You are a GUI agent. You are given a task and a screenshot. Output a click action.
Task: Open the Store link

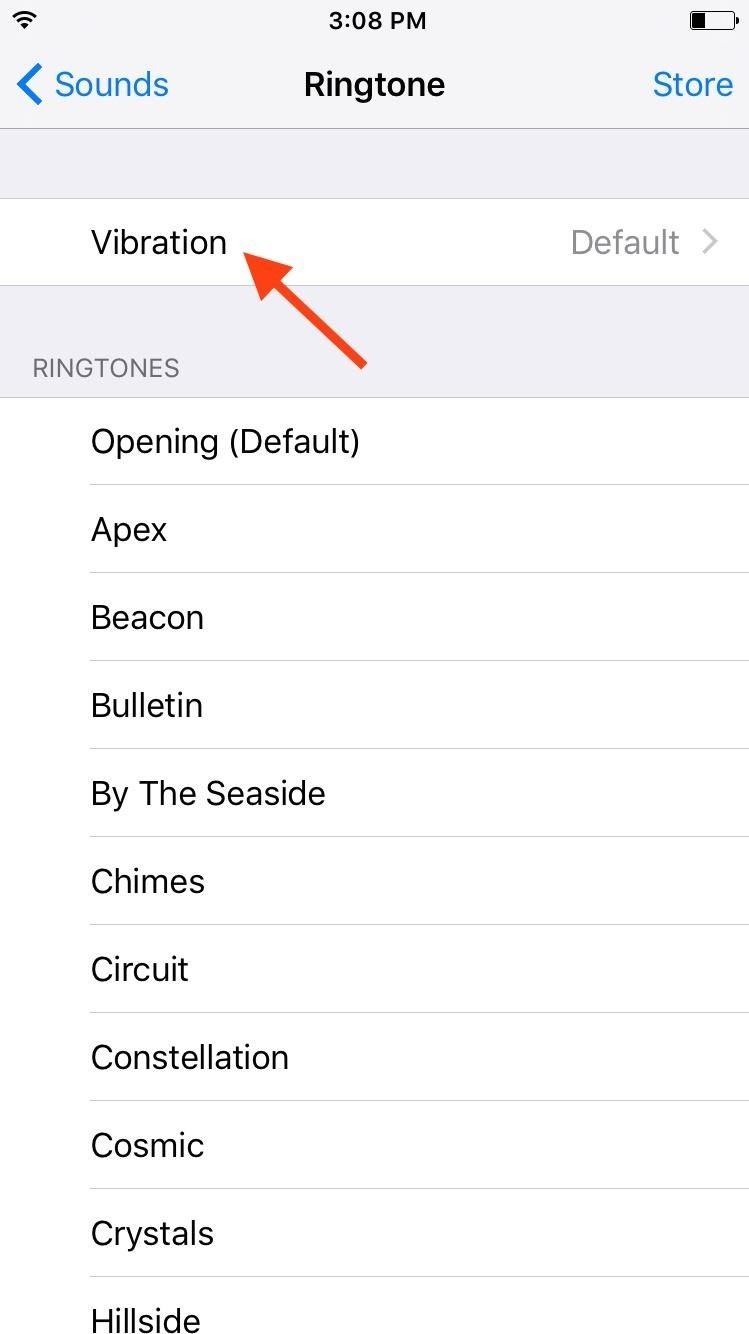pyautogui.click(x=692, y=85)
